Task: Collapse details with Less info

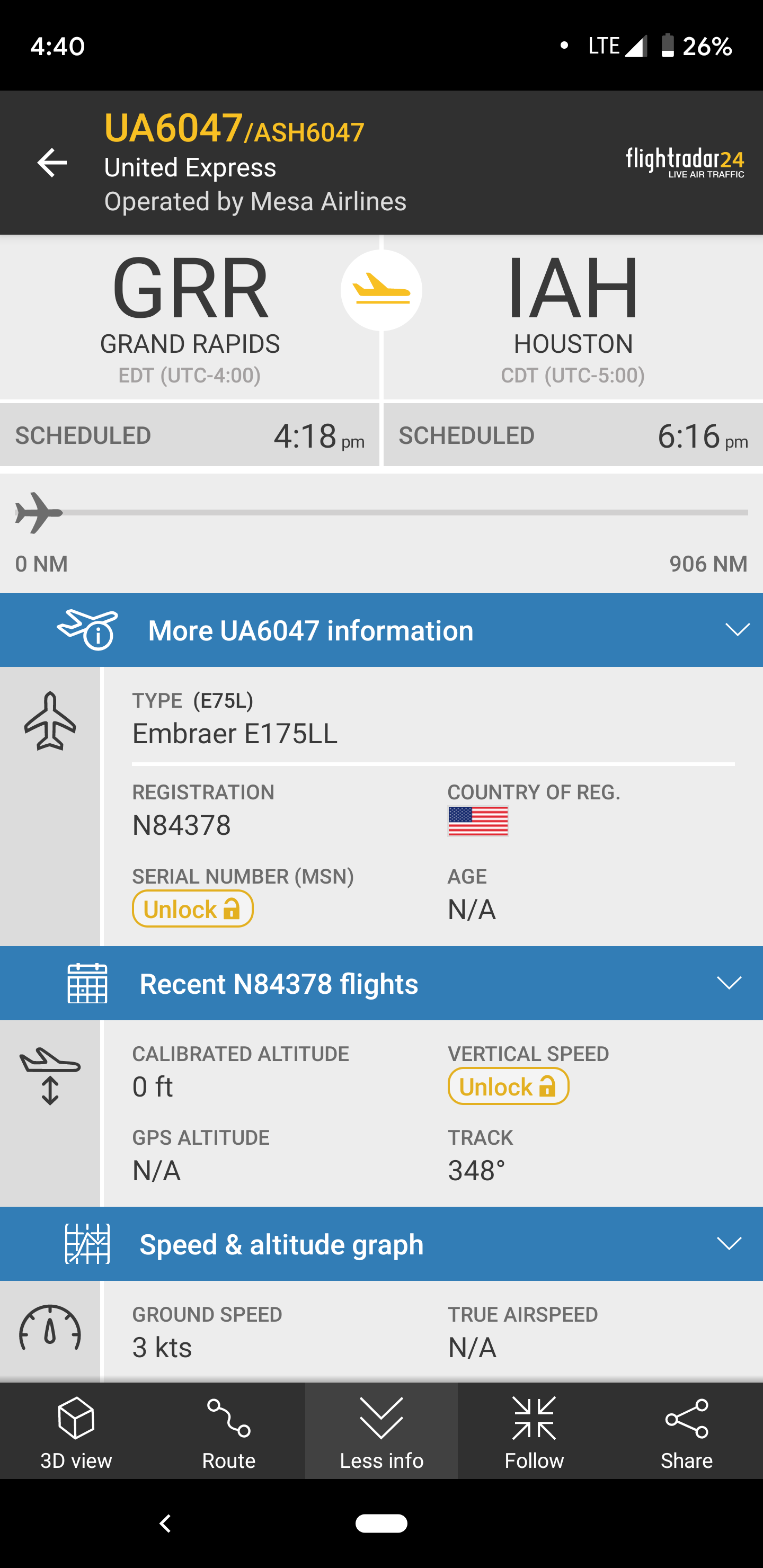Action: pyautogui.click(x=381, y=1430)
